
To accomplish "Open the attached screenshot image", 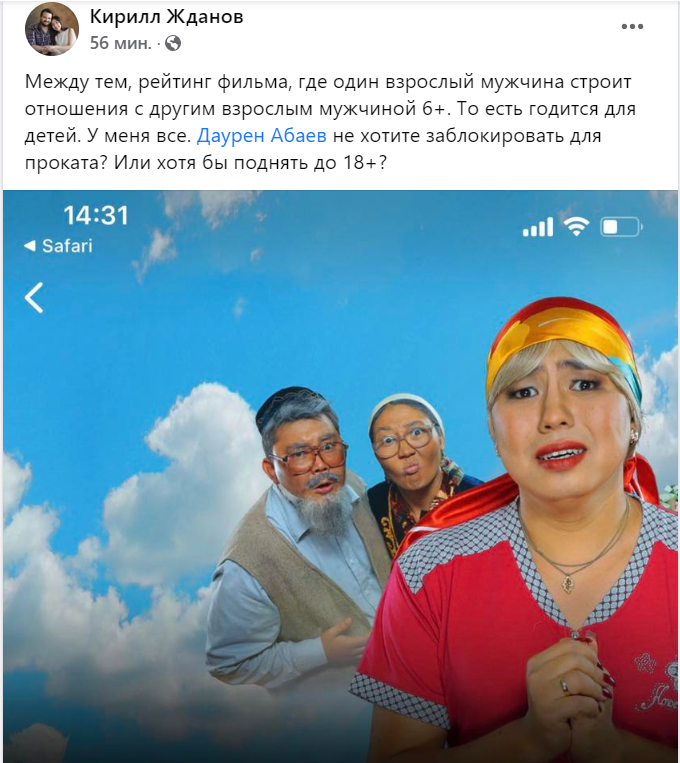I will click(x=340, y=475).
